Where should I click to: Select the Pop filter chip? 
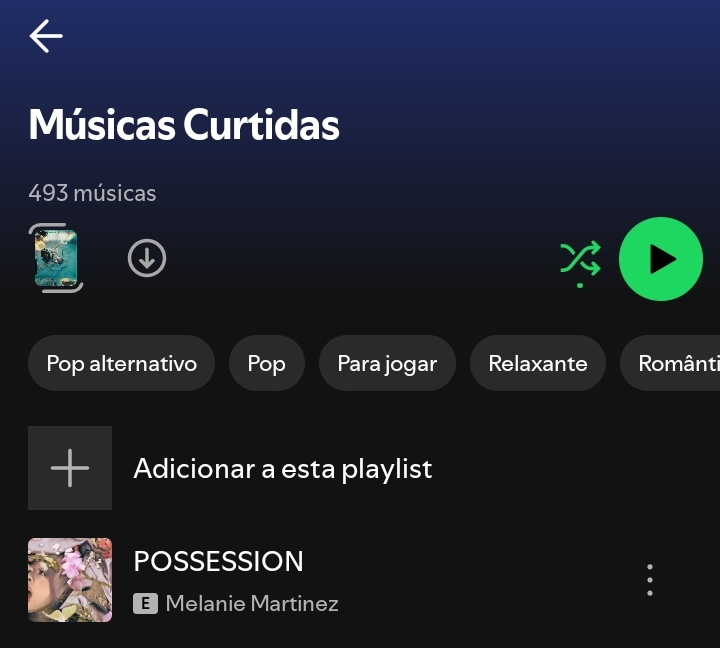point(266,363)
